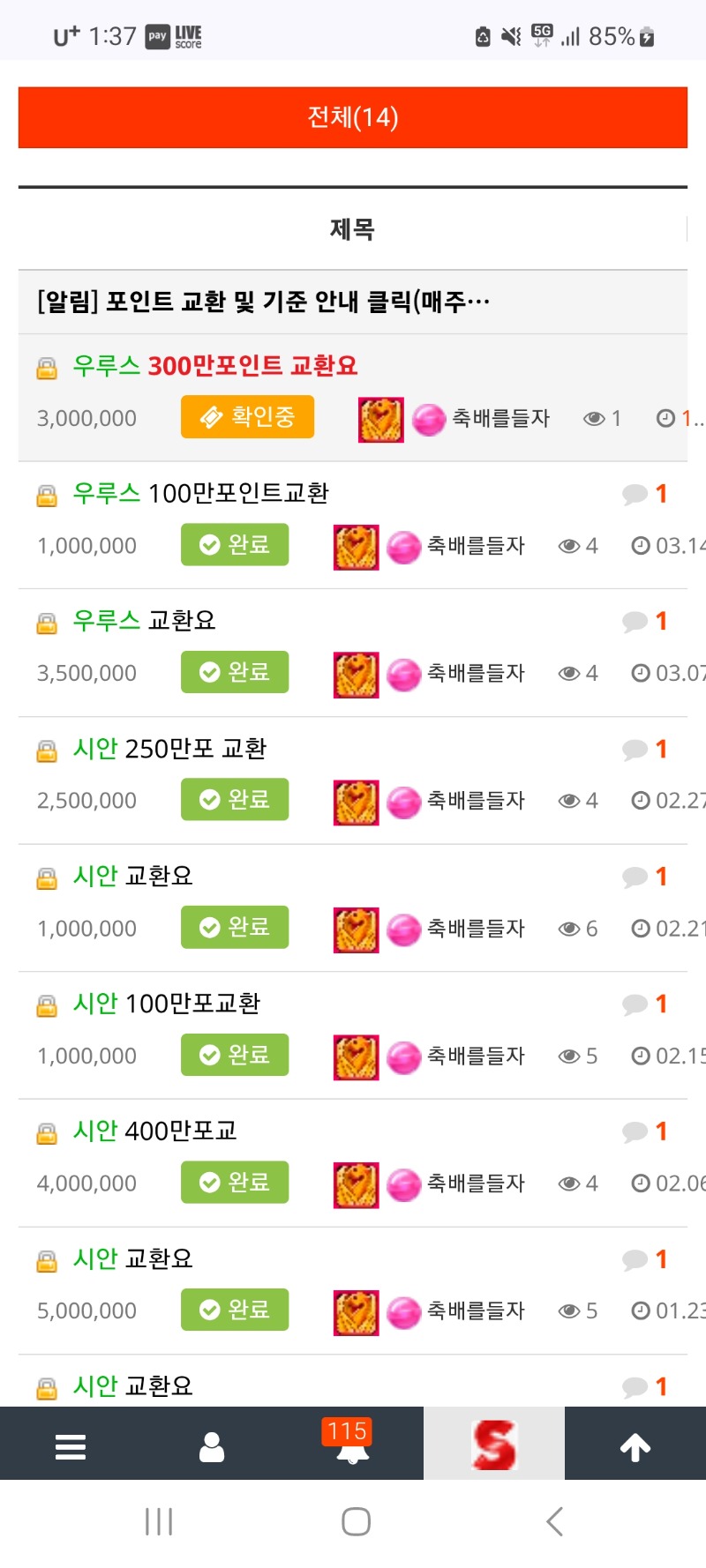Go back using the system back button
Screen dimensions: 706x1568
point(554,1521)
